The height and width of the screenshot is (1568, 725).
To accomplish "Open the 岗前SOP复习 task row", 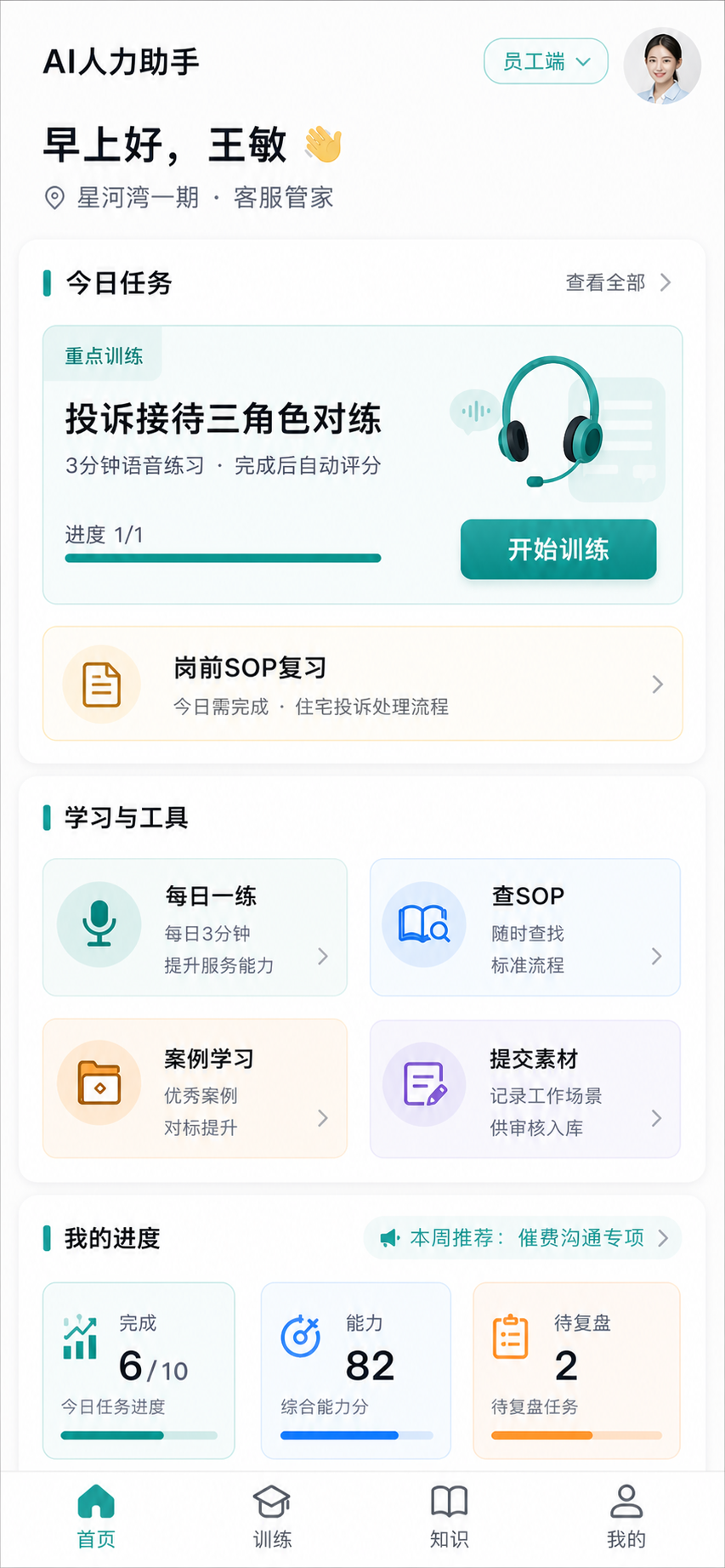I will [363, 684].
